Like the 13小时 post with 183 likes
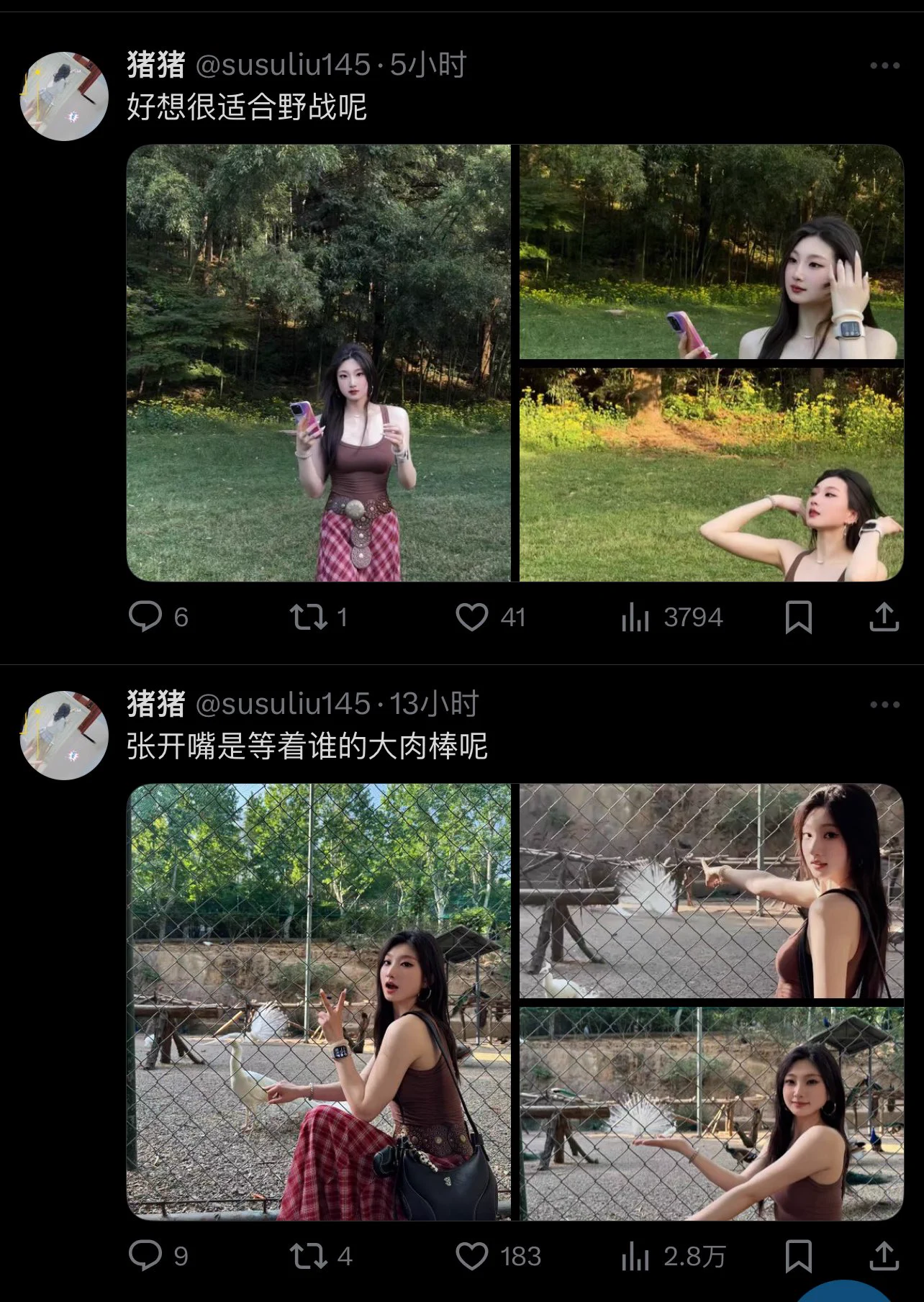924x1302 pixels. [472, 1256]
